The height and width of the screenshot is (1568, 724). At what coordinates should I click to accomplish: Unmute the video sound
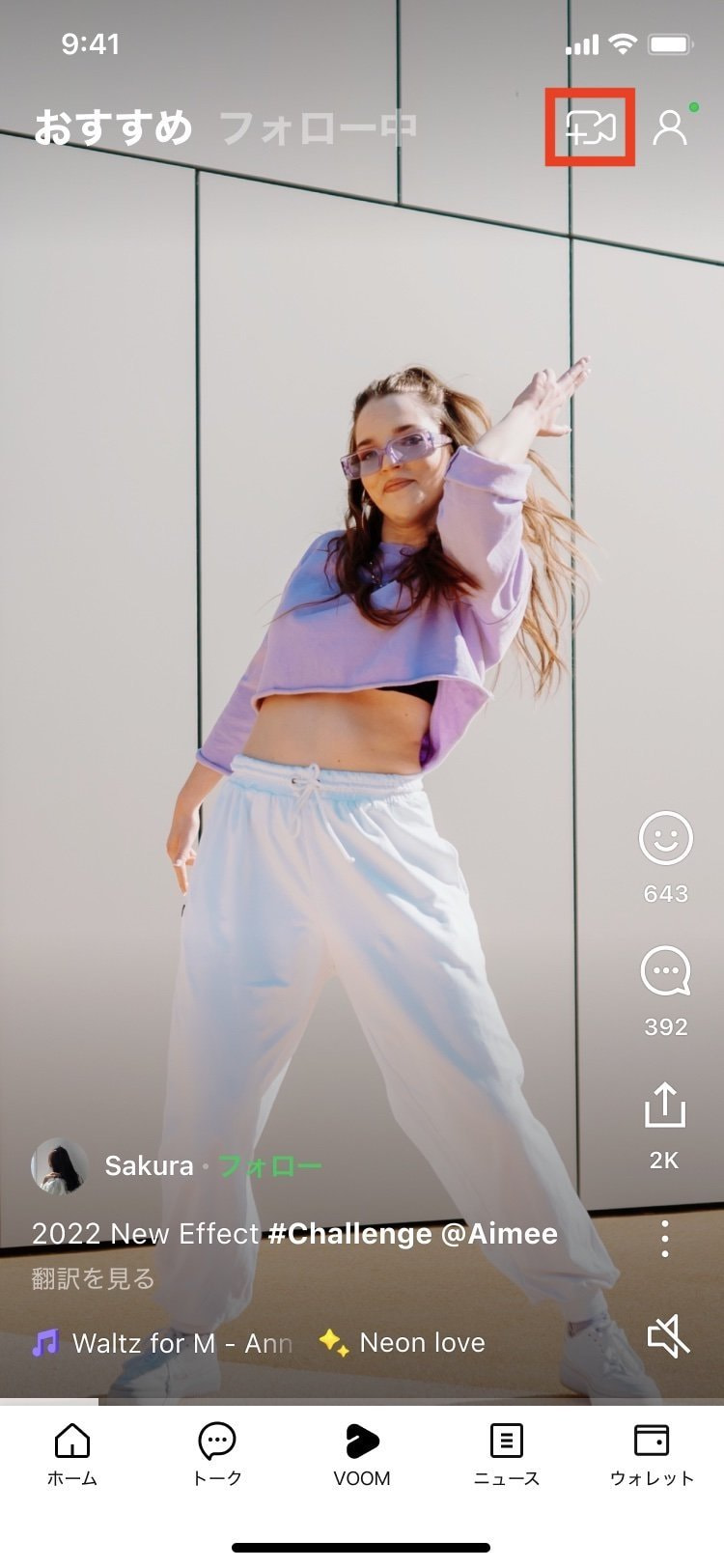point(668,1337)
